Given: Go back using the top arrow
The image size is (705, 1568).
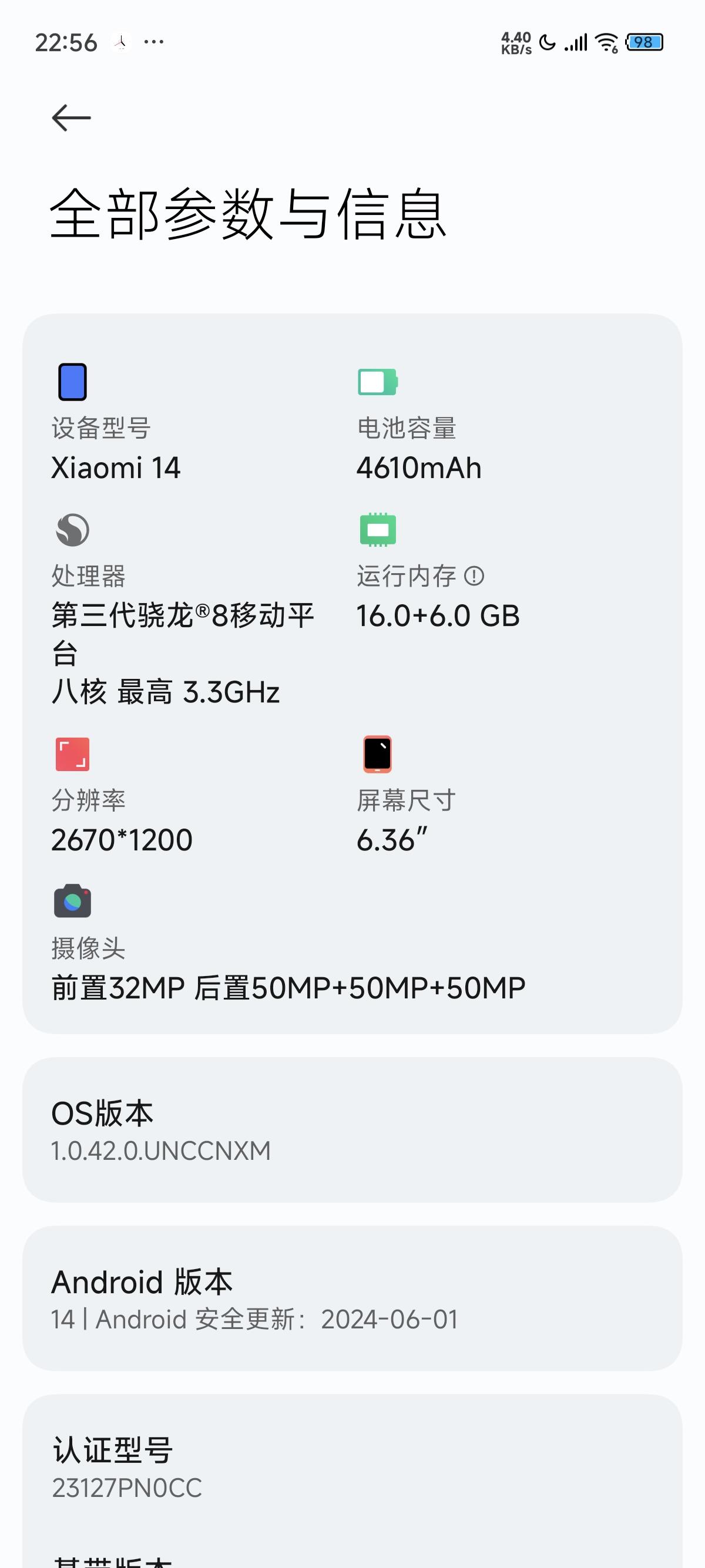Looking at the screenshot, I should (x=71, y=117).
